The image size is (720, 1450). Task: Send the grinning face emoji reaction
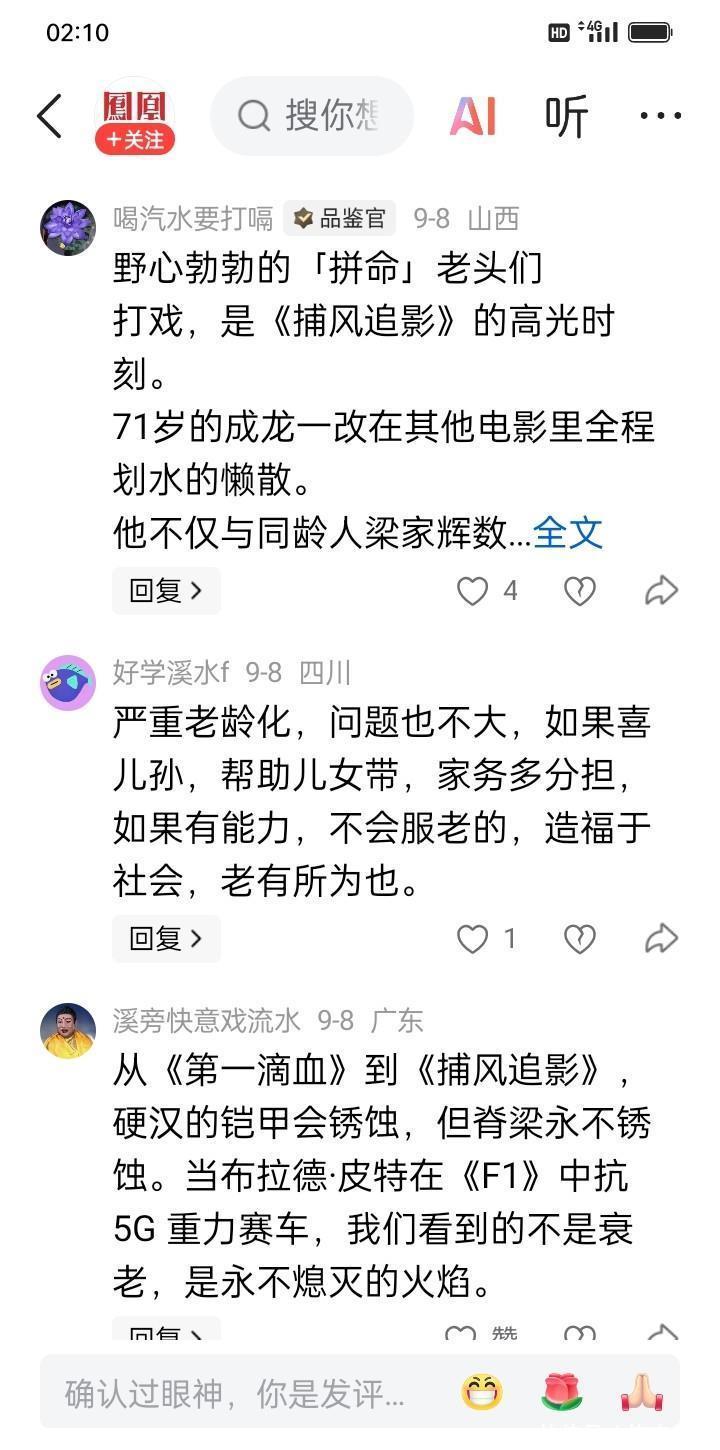click(482, 1392)
